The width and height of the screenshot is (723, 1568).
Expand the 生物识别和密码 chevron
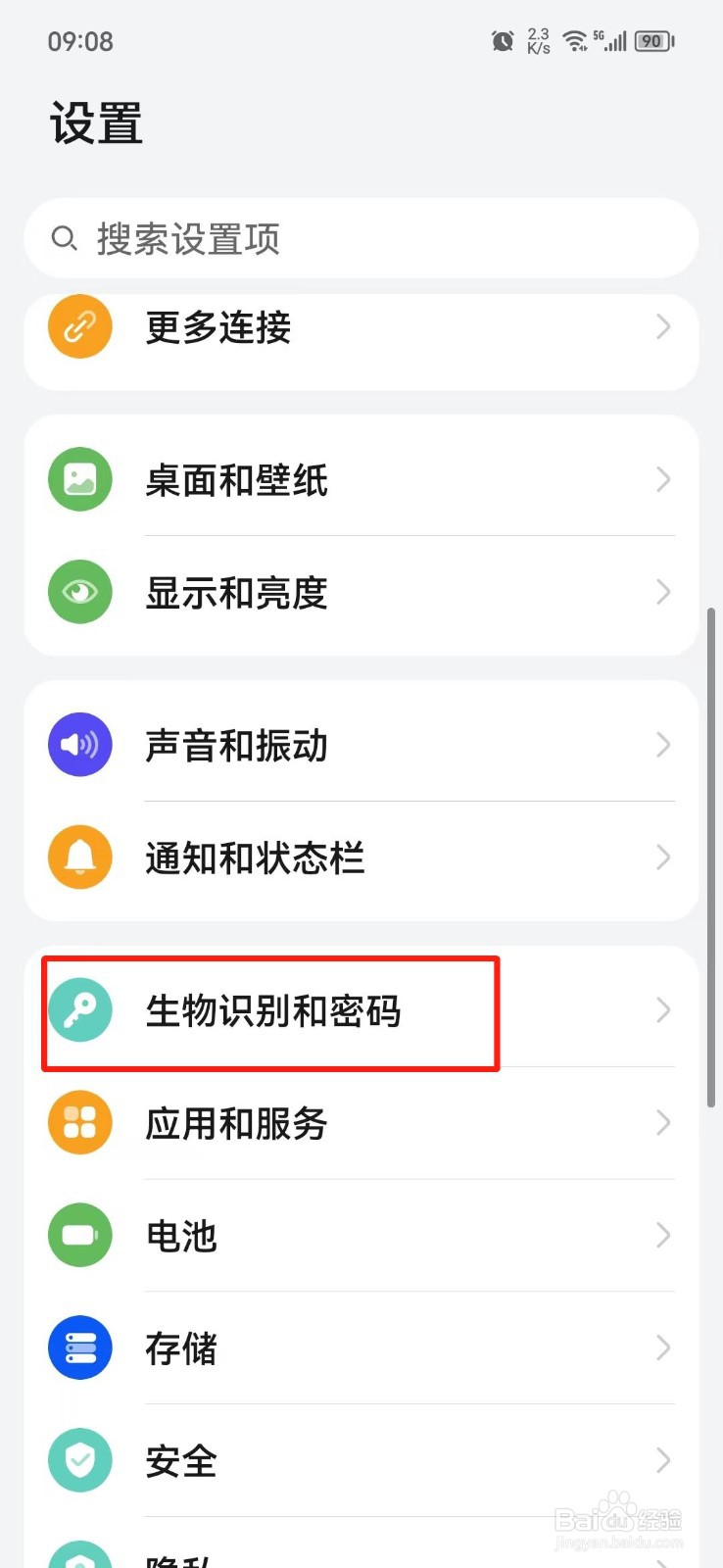664,1010
